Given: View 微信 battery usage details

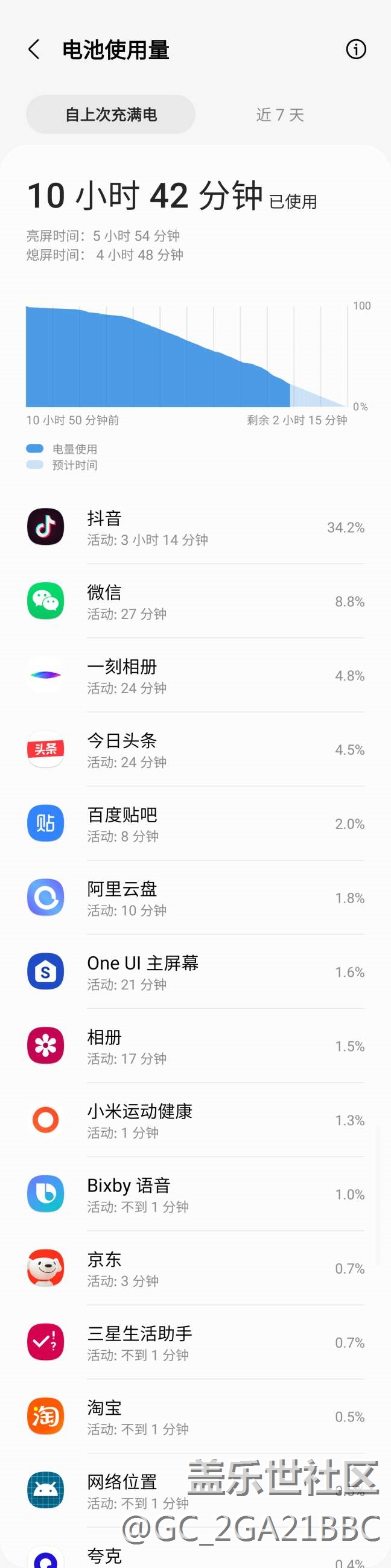Looking at the screenshot, I should [195, 601].
